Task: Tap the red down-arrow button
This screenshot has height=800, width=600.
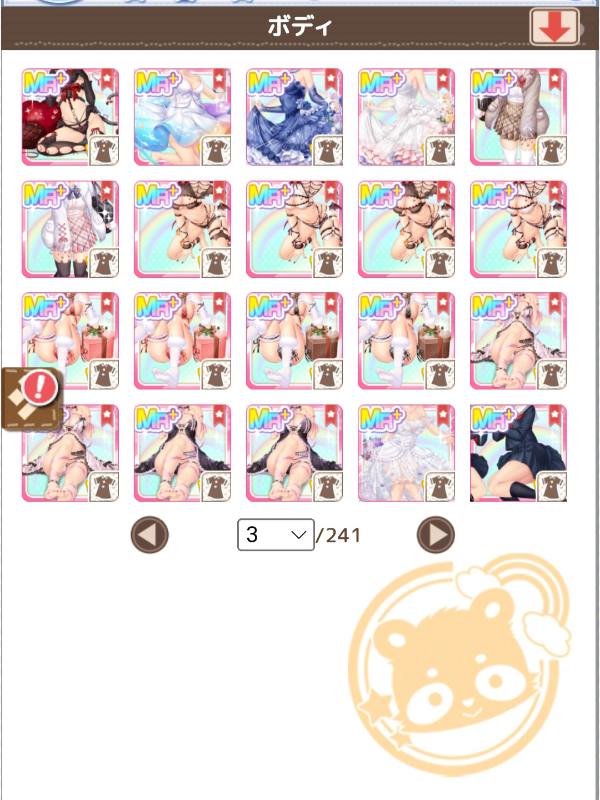Action: (x=554, y=27)
